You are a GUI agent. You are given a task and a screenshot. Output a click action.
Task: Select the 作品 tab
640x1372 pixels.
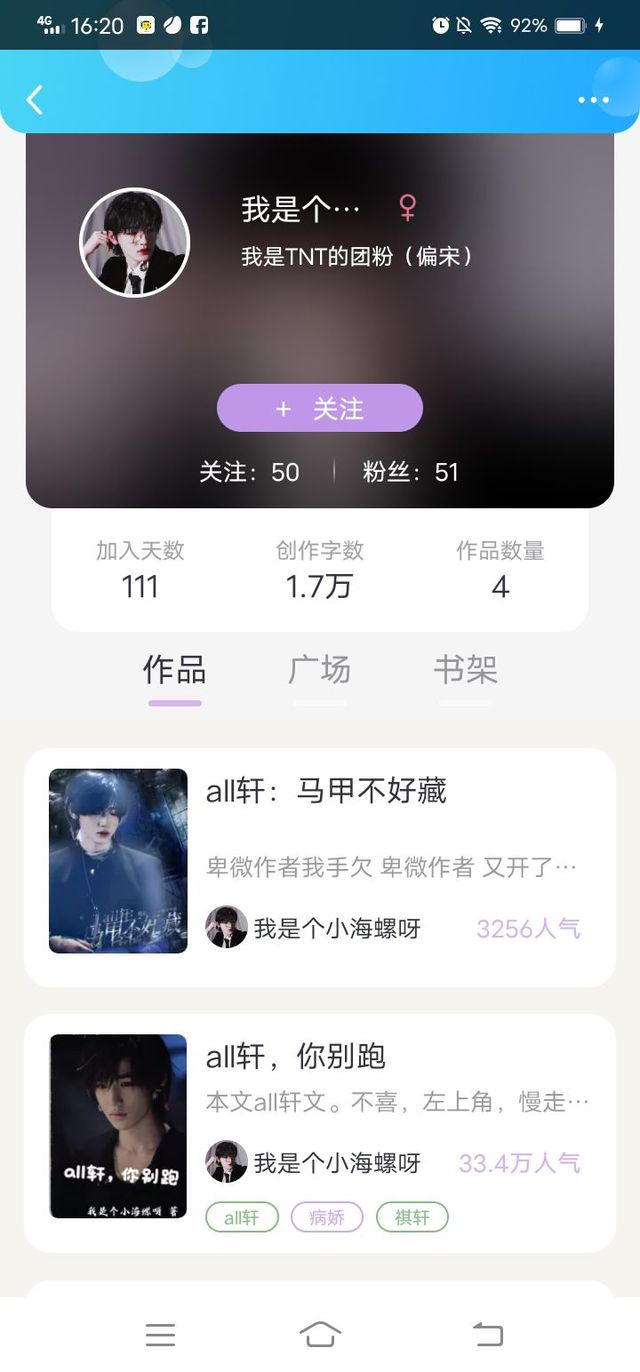pos(175,670)
